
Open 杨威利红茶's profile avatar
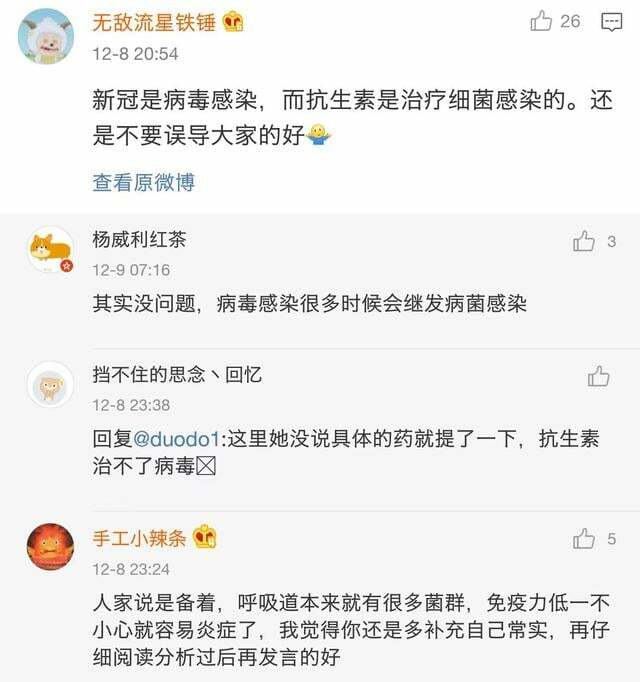pyautogui.click(x=50, y=251)
